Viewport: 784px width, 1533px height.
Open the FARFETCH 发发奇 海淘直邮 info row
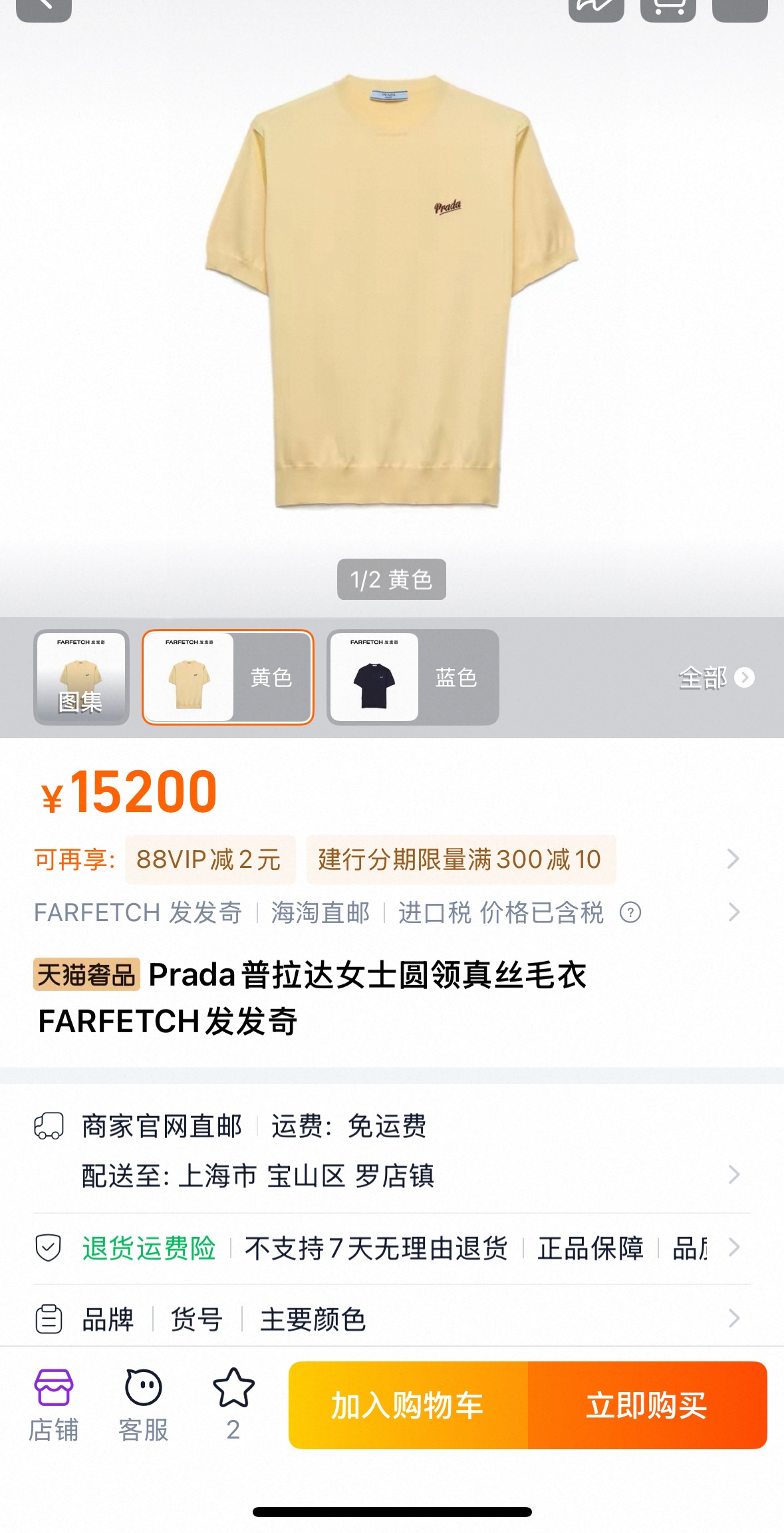point(386,912)
